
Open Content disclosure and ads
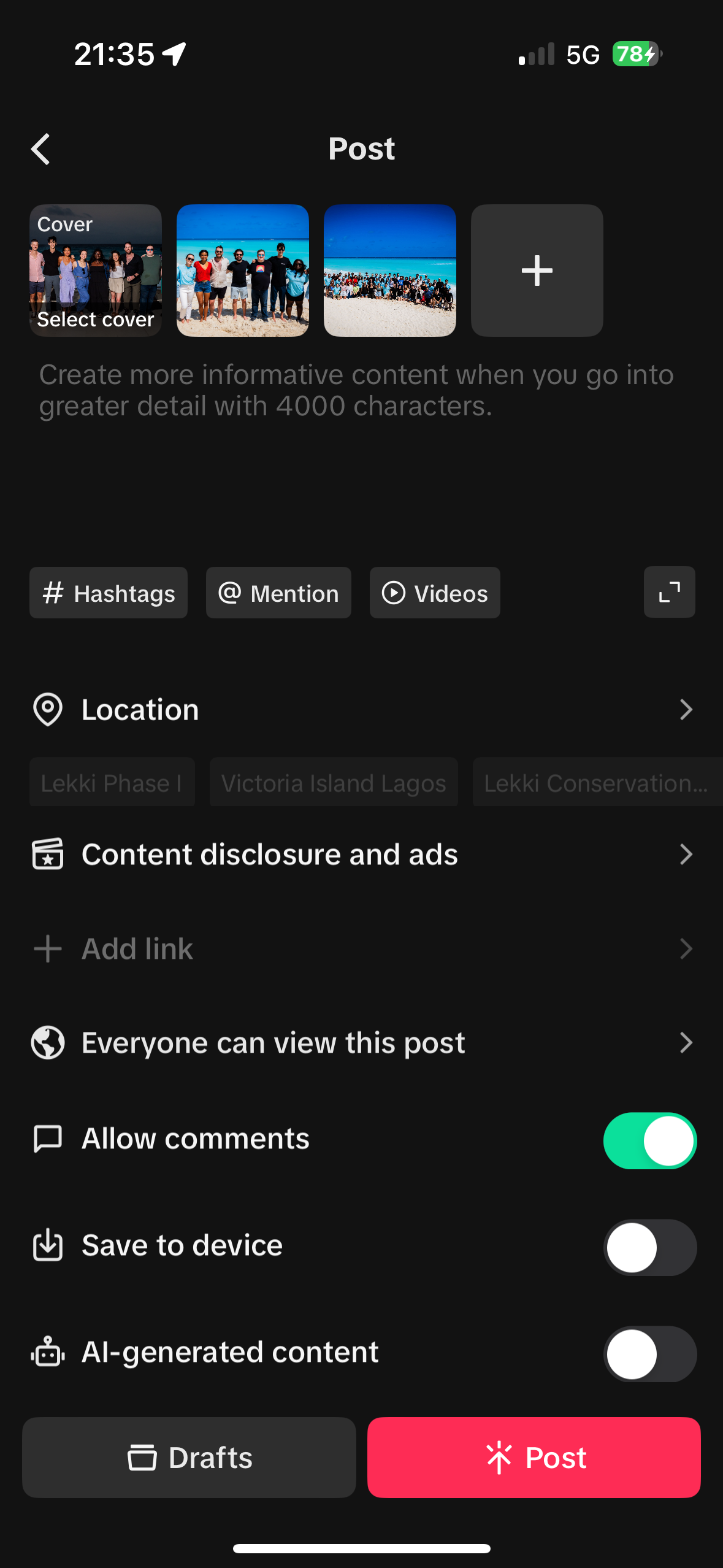pyautogui.click(x=362, y=855)
